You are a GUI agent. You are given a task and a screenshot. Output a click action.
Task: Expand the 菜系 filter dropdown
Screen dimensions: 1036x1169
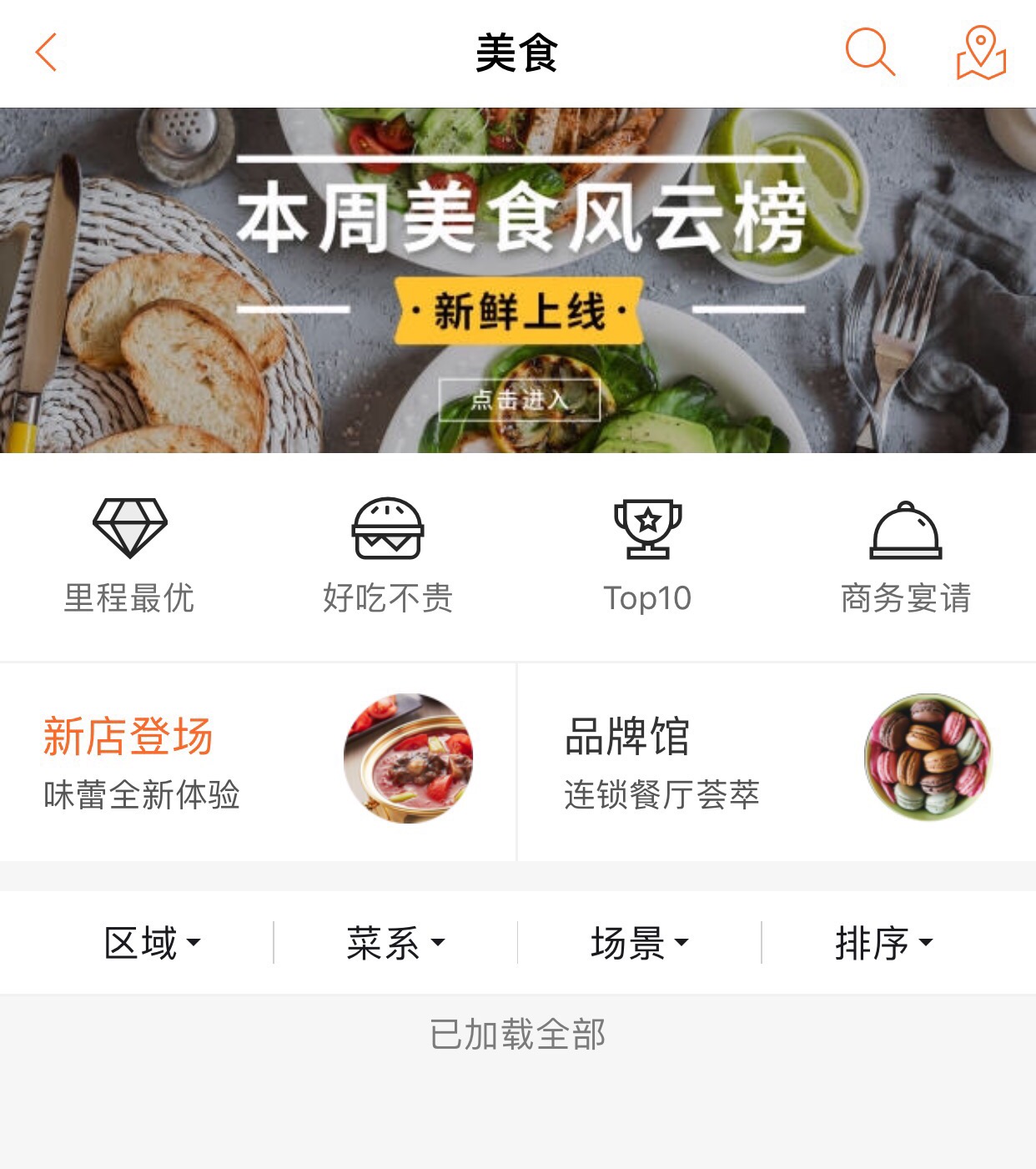click(396, 943)
